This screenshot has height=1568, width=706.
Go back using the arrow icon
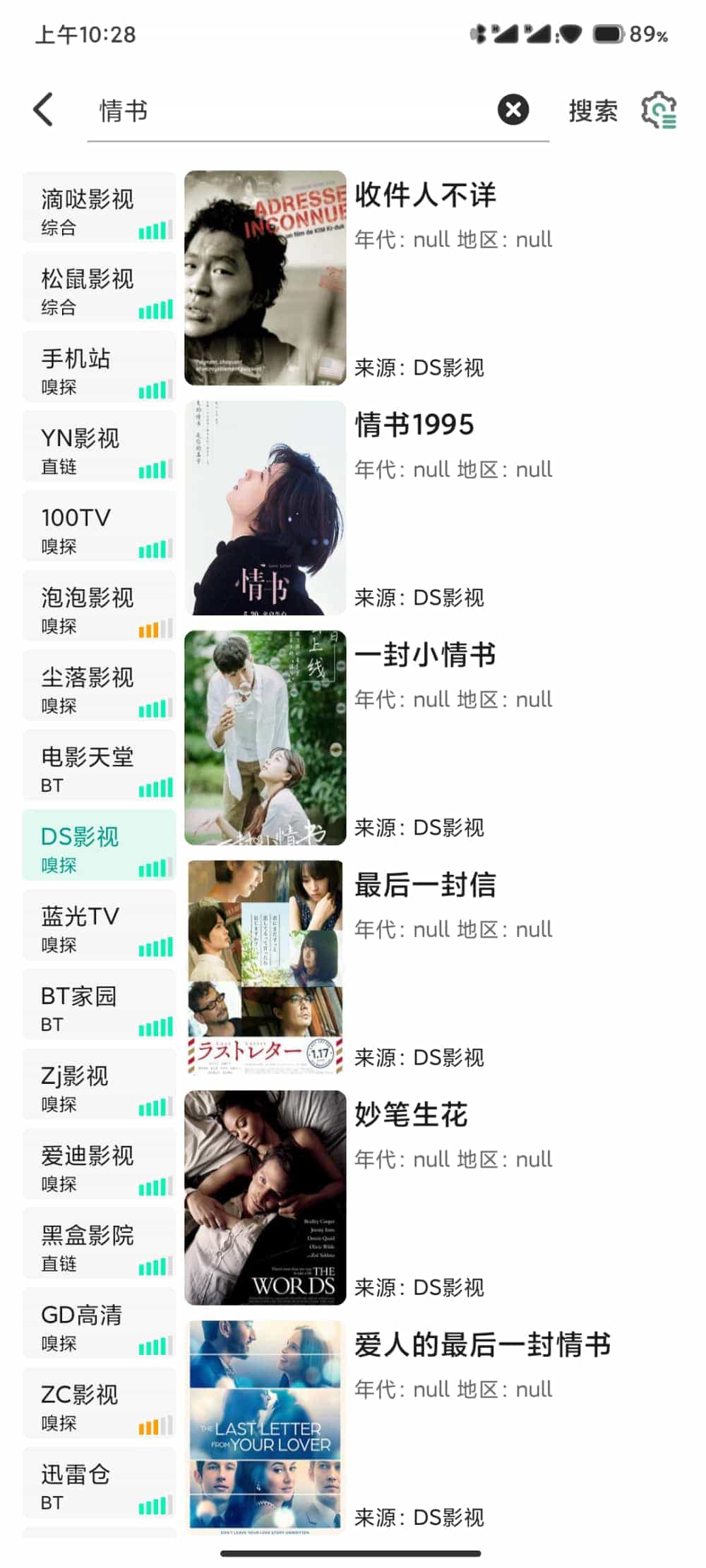tap(44, 110)
